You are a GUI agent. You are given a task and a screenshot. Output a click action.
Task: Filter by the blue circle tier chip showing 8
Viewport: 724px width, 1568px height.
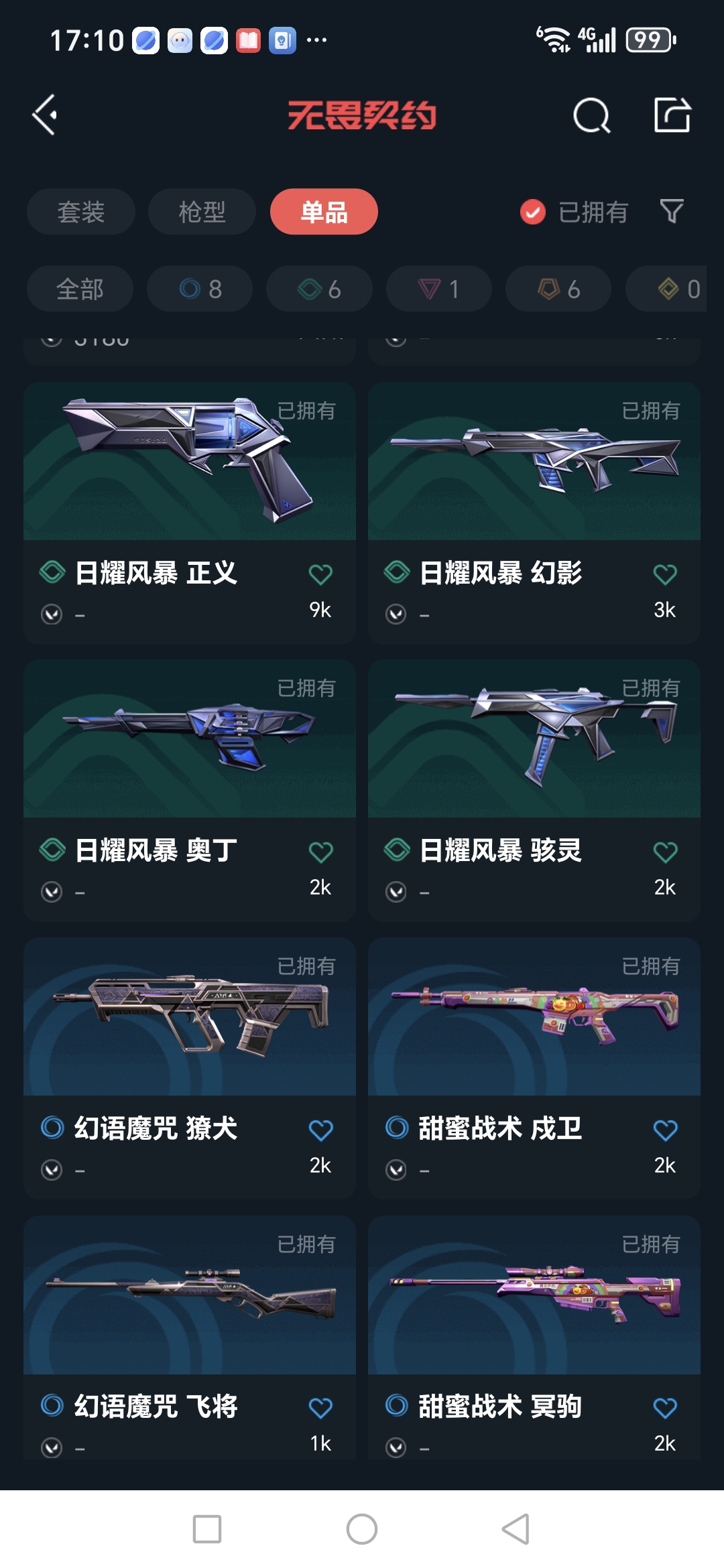point(200,289)
